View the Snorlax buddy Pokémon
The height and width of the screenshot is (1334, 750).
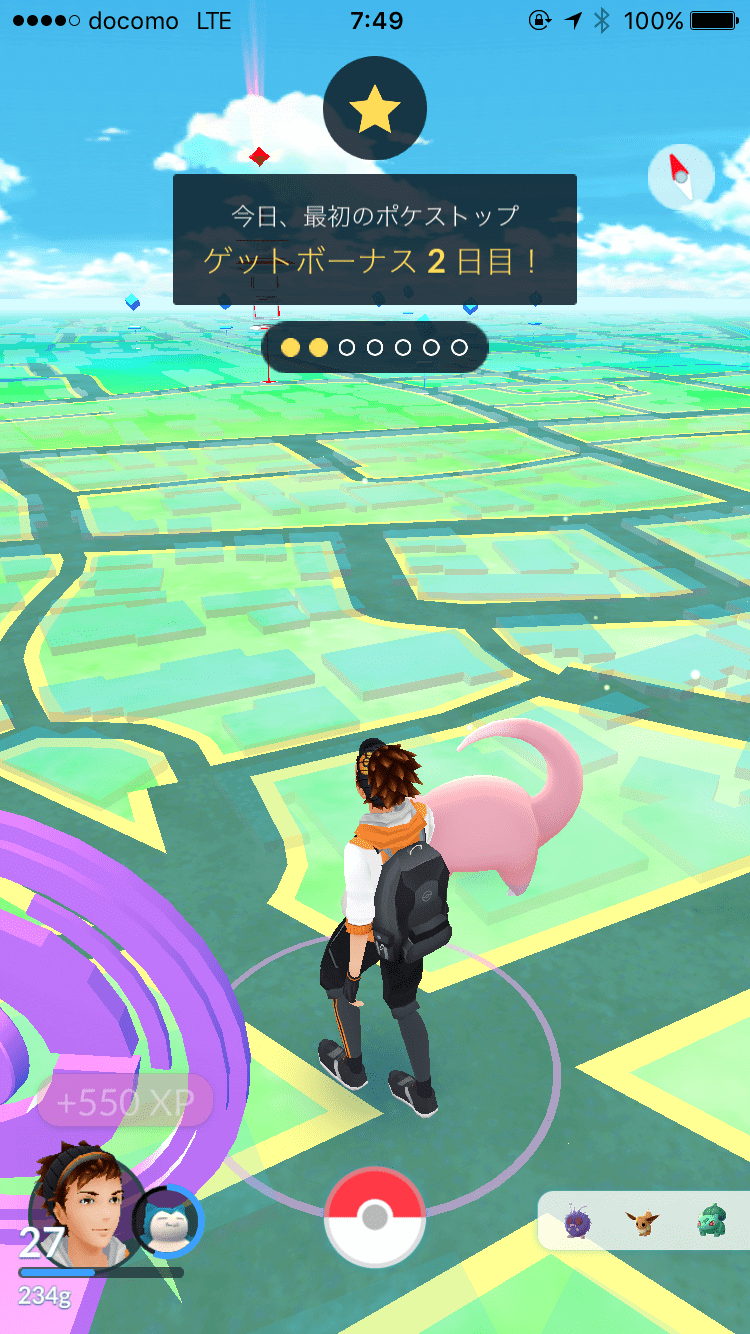click(x=169, y=1221)
